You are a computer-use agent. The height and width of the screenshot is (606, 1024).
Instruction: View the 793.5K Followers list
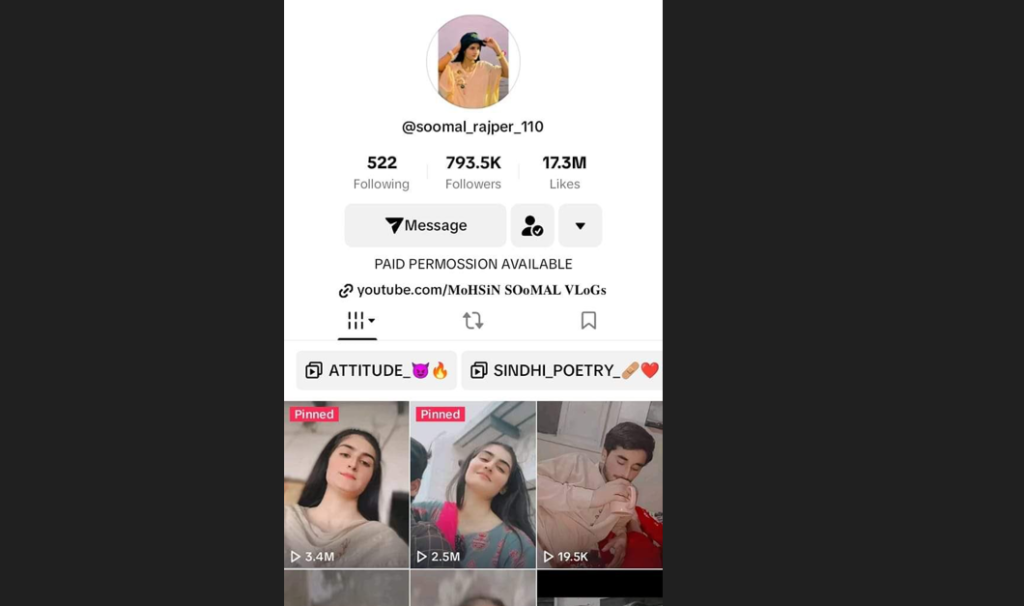(473, 172)
